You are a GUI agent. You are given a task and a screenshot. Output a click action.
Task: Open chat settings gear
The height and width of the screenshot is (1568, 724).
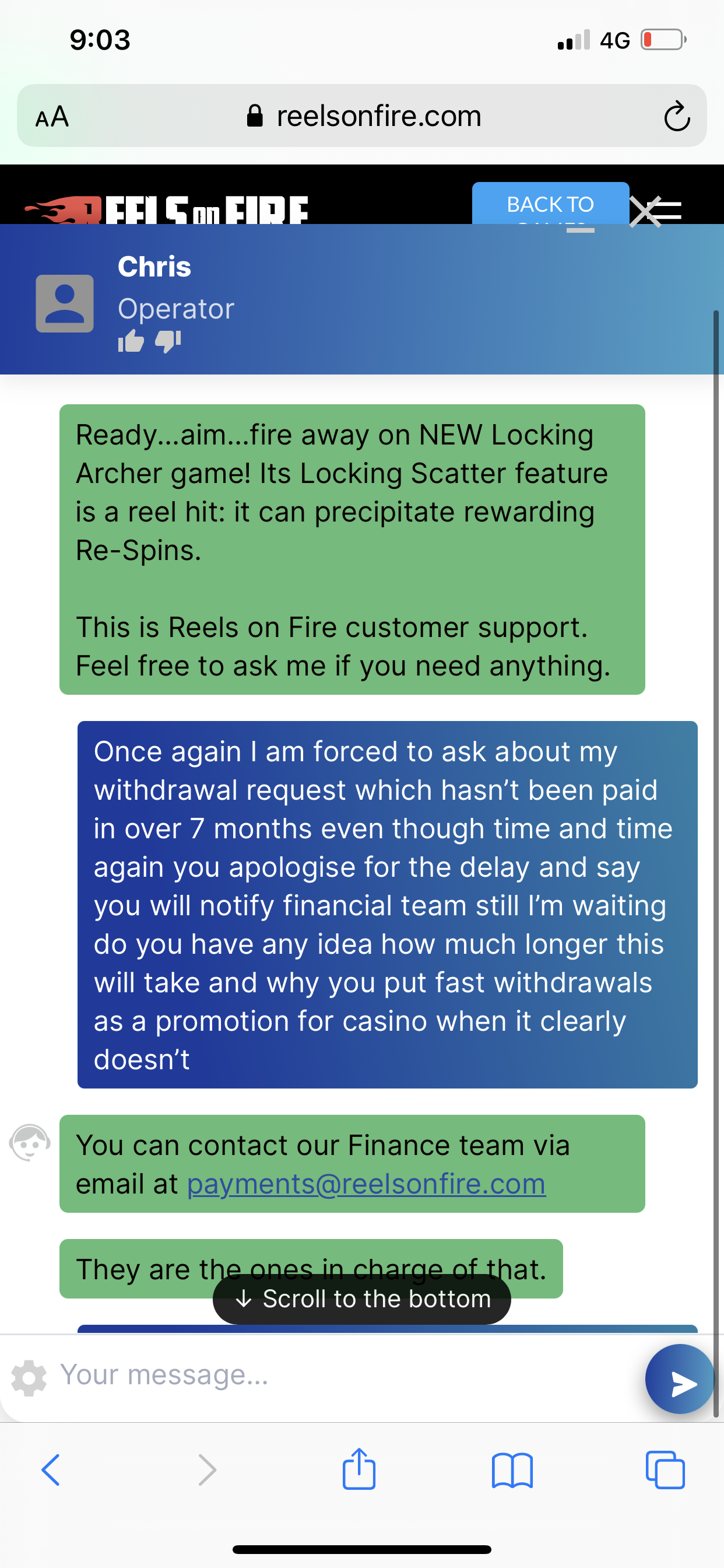pos(29,1377)
